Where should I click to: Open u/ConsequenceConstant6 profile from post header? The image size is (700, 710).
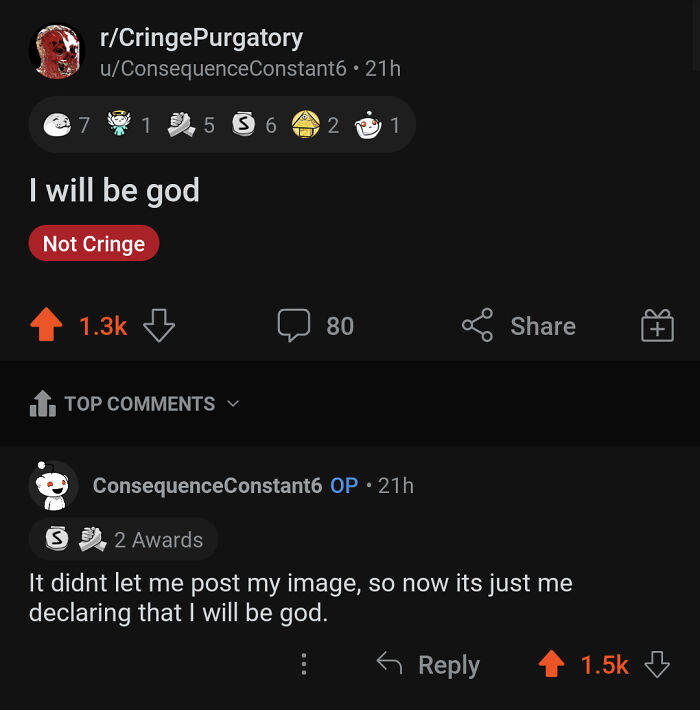point(222,68)
